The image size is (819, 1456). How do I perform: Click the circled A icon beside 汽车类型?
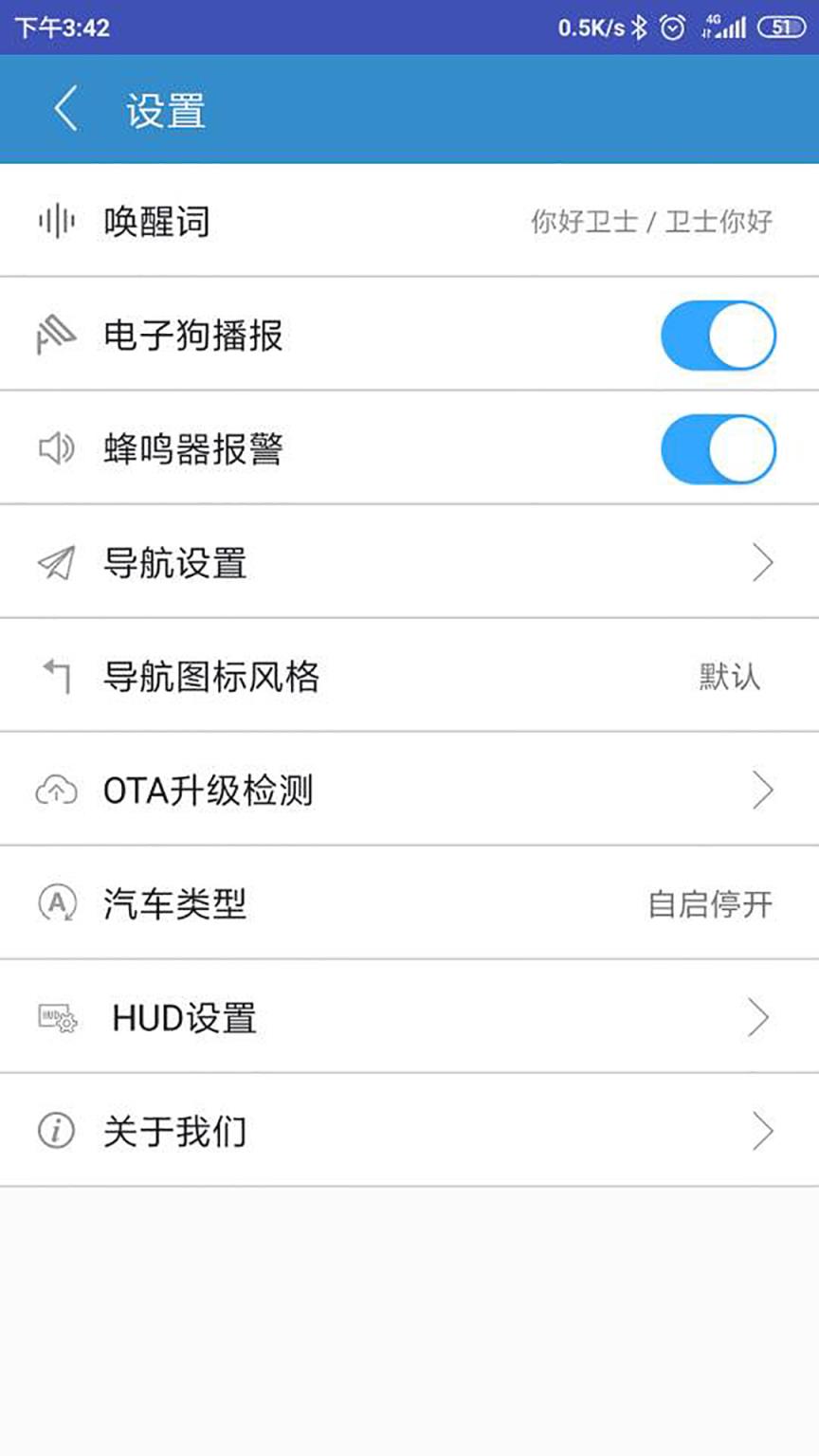pos(57,903)
